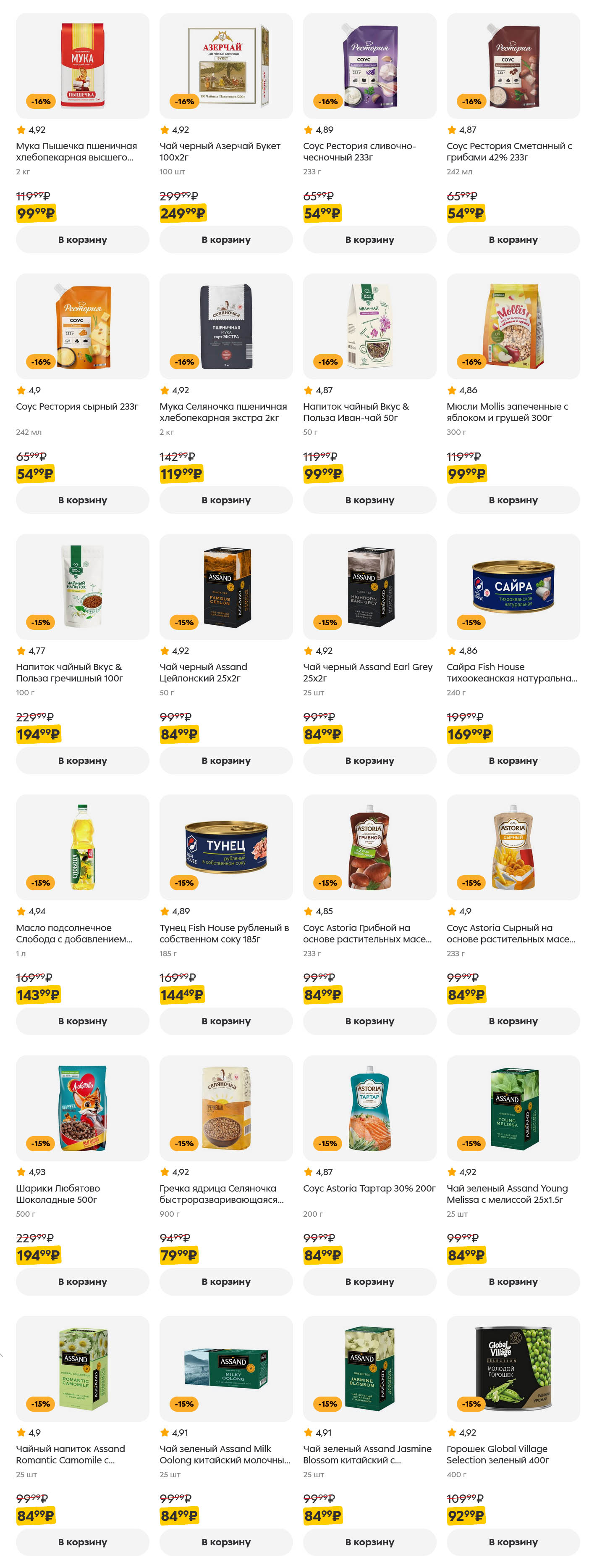Add Assand Цейлонский tea to cart
The image size is (597, 1568).
(225, 761)
